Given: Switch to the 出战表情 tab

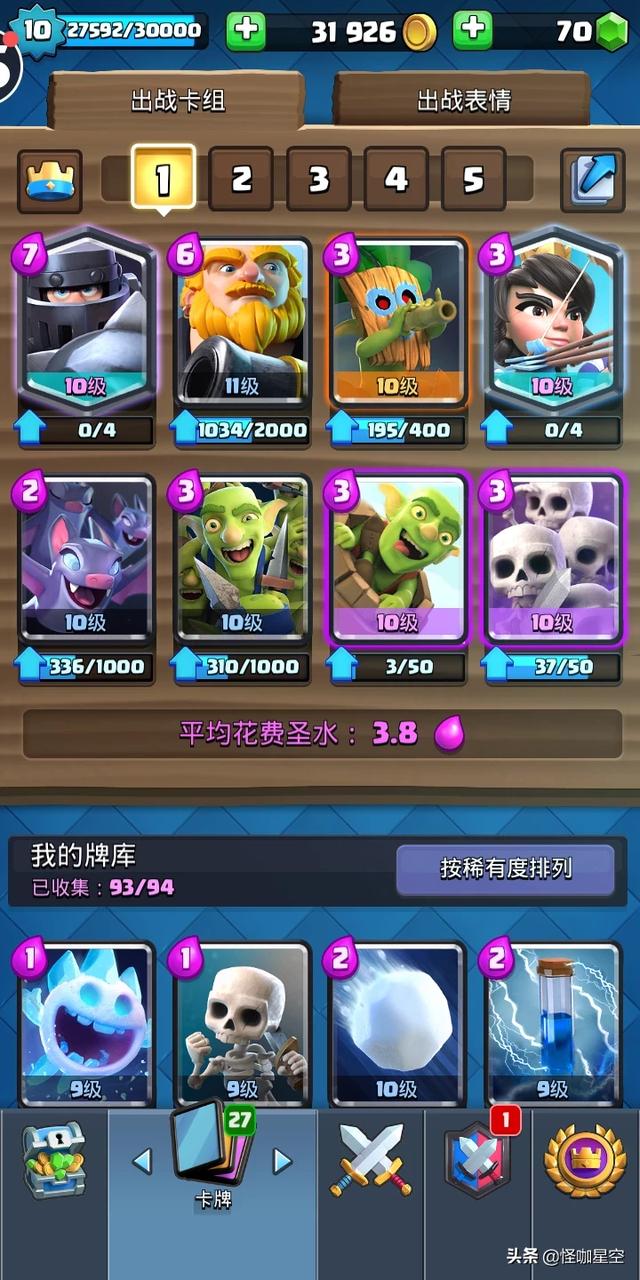Looking at the screenshot, I should (x=464, y=100).
